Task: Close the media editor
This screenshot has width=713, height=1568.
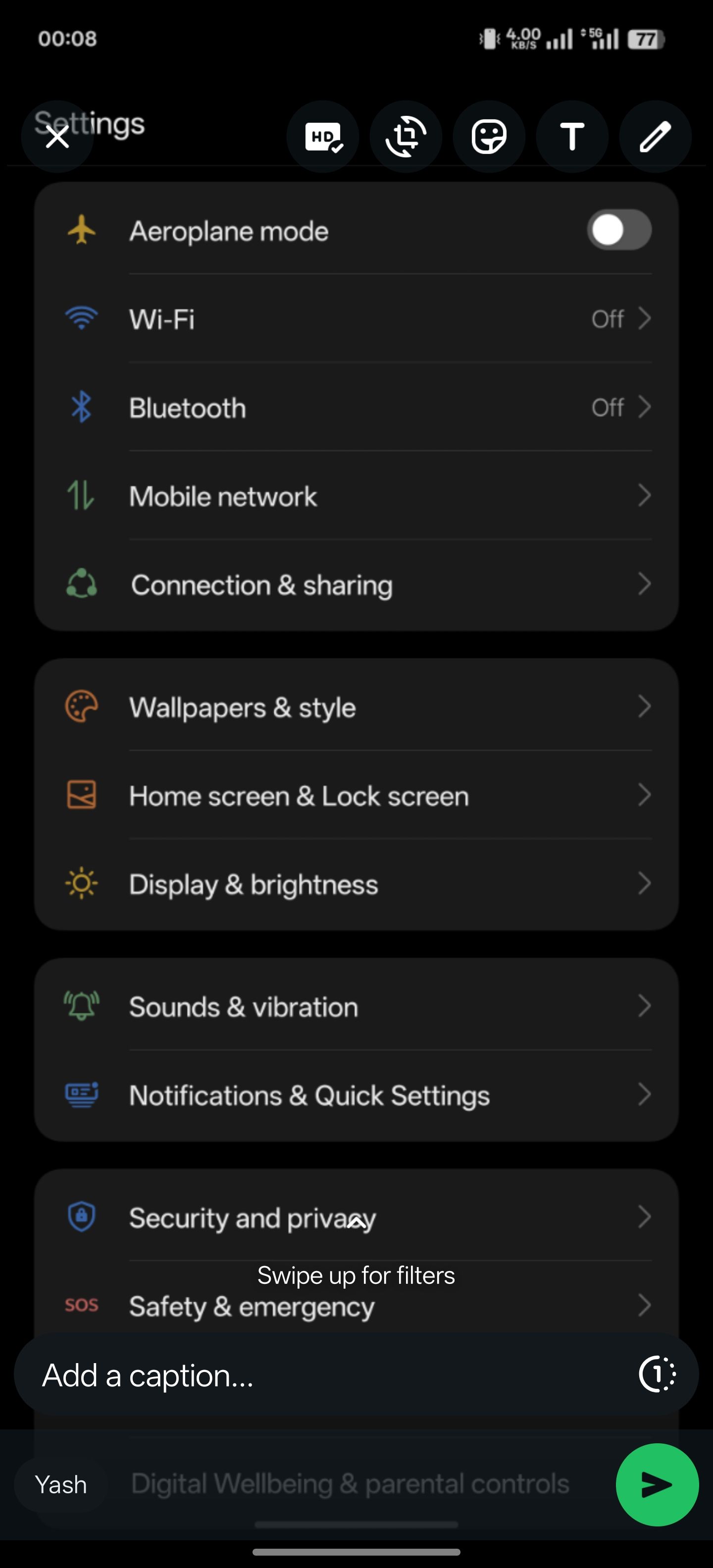Action: coord(57,137)
